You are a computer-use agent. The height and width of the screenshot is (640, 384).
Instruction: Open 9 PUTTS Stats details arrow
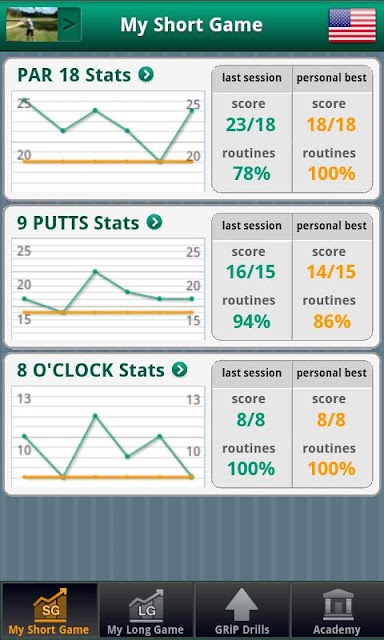pyautogui.click(x=154, y=222)
